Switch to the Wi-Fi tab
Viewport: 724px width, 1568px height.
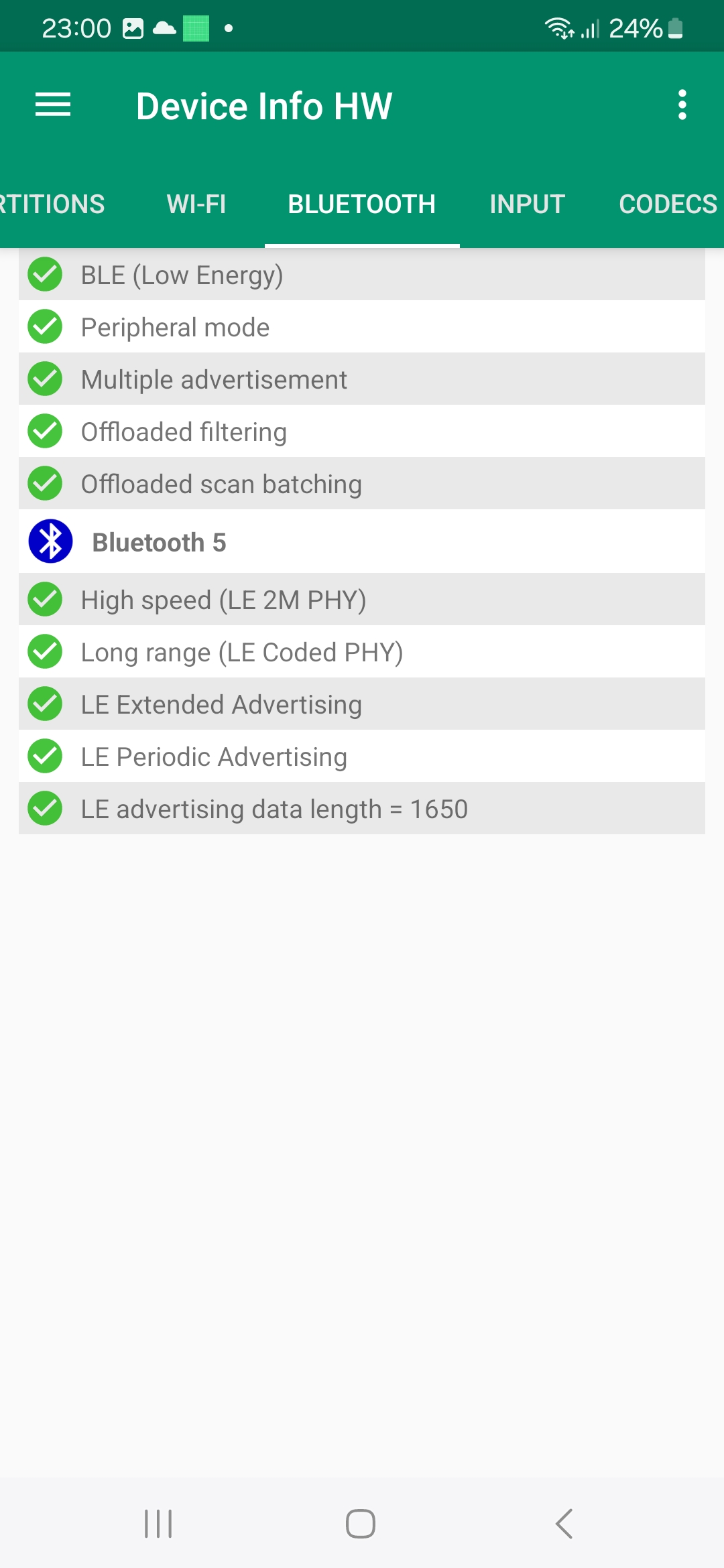click(196, 204)
